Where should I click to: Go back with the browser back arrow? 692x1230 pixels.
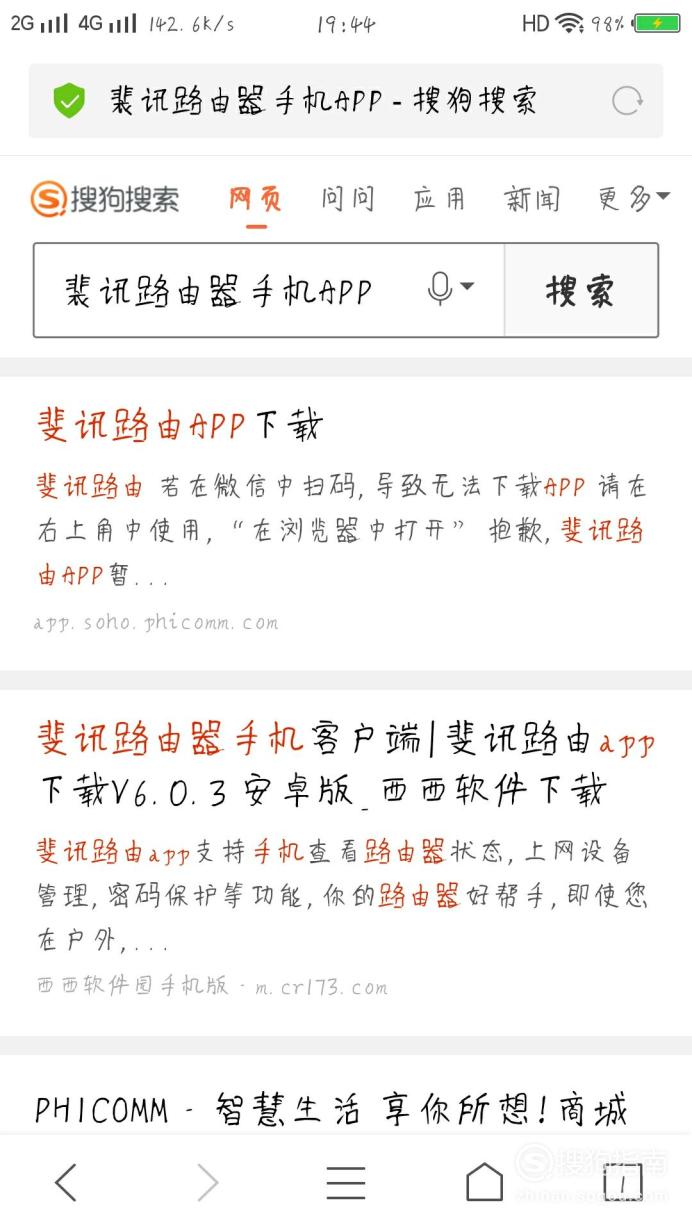point(66,1183)
